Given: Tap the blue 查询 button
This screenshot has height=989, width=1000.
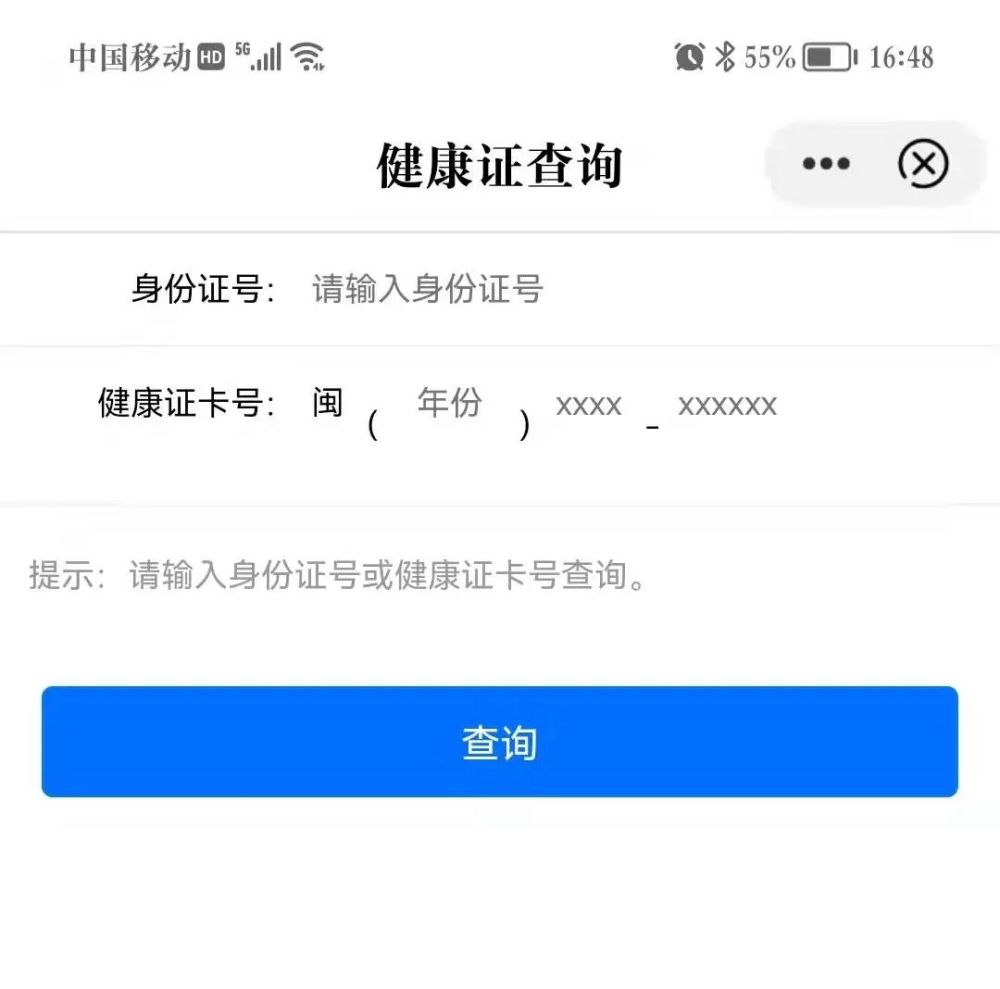Looking at the screenshot, I should 500,742.
